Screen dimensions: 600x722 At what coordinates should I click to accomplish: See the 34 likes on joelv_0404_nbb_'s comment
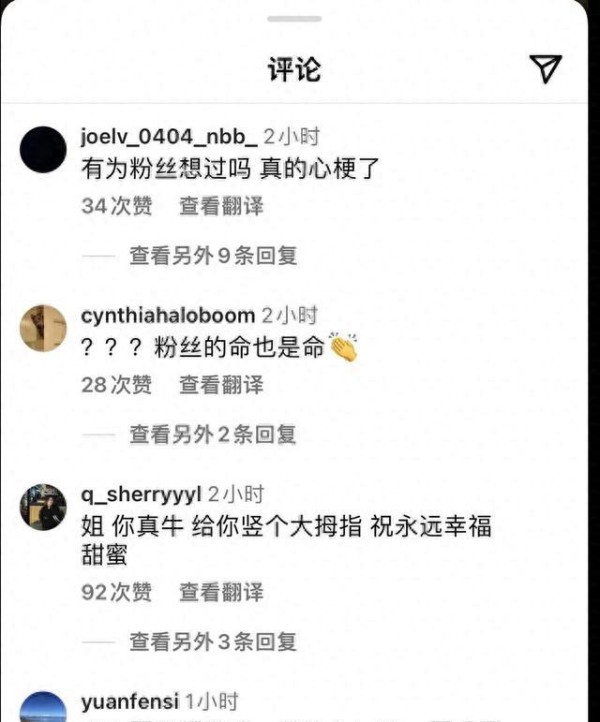(x=116, y=206)
